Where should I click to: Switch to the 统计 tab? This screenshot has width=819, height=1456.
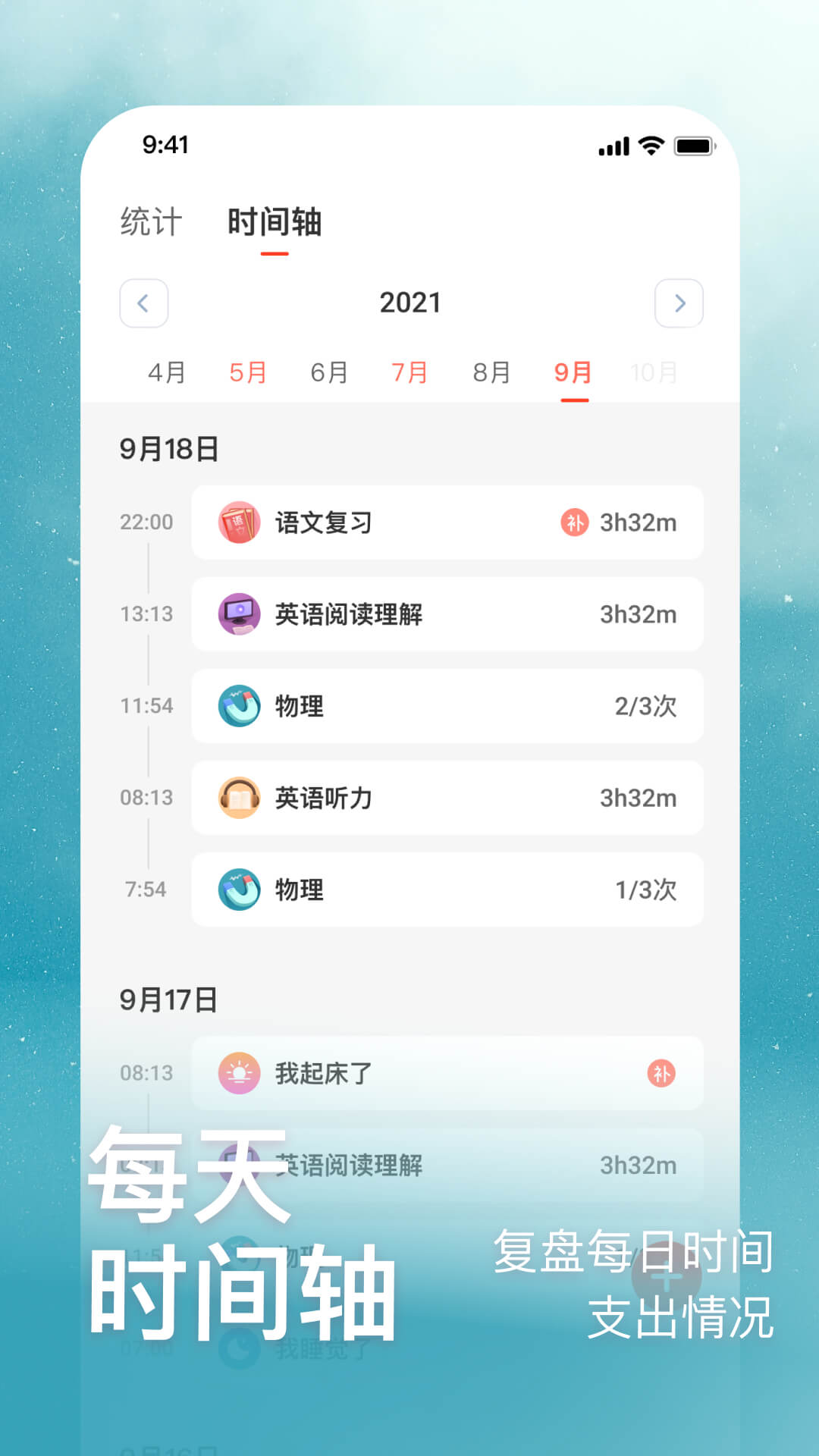click(149, 222)
